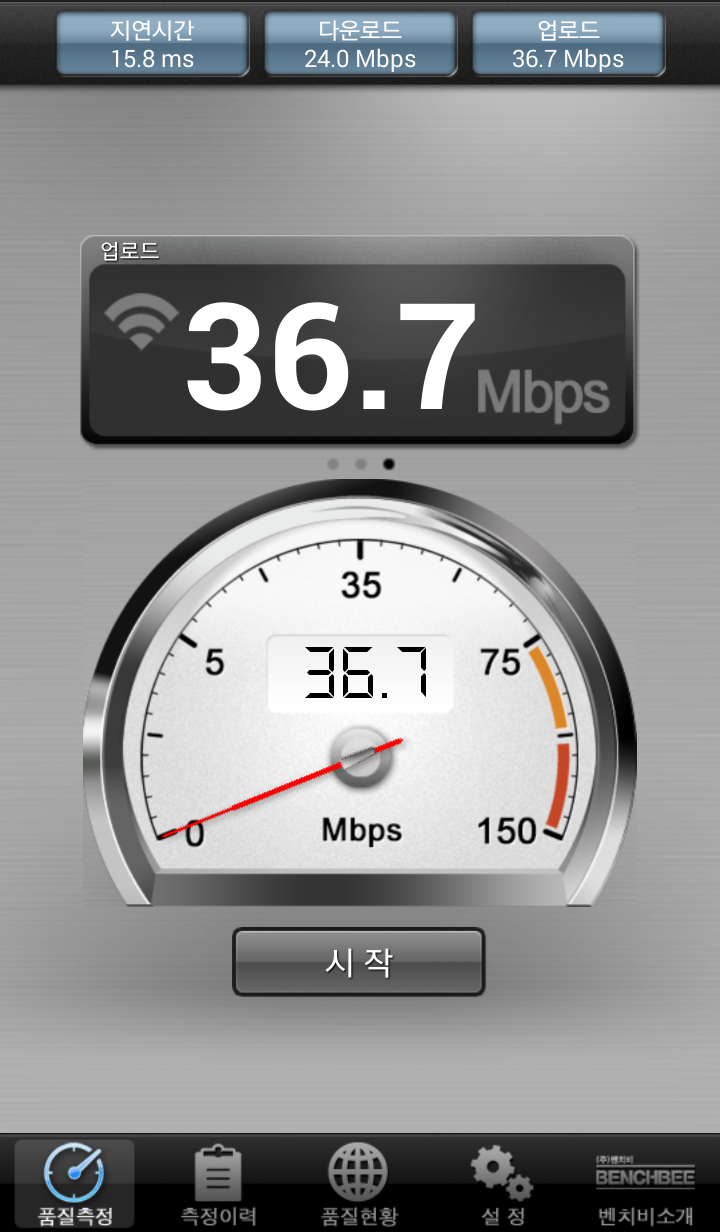Open the 설정 settings tab
Screen dimensions: 720x1232
point(502,1185)
